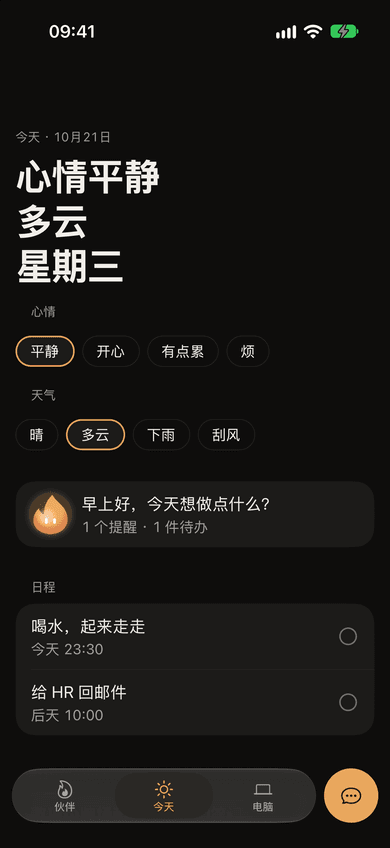Choose the 开心 mood chip
This screenshot has height=848, width=390.
111,352
